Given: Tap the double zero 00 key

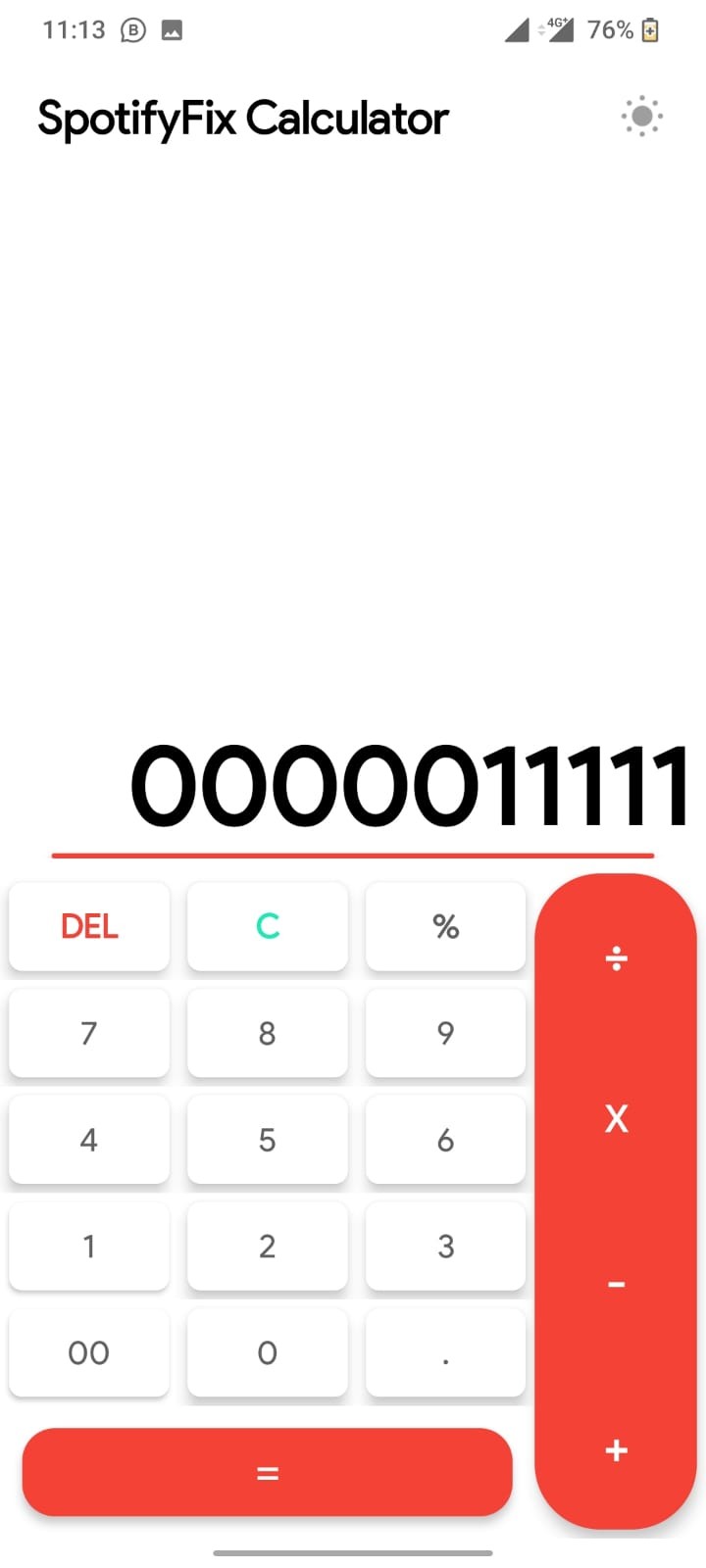Looking at the screenshot, I should (x=89, y=1353).
